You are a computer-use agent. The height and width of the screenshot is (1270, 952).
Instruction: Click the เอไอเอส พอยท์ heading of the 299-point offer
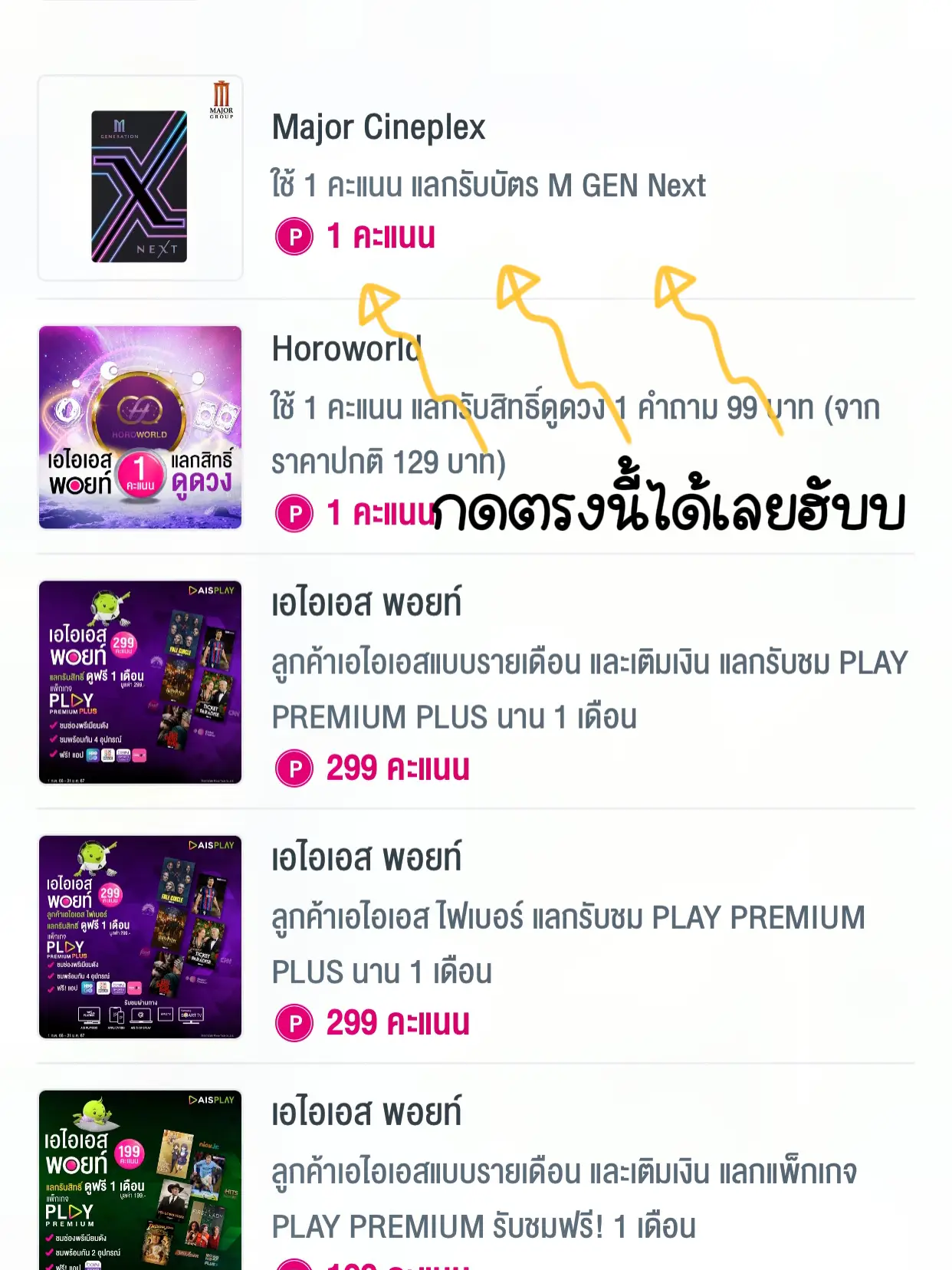pos(366,603)
